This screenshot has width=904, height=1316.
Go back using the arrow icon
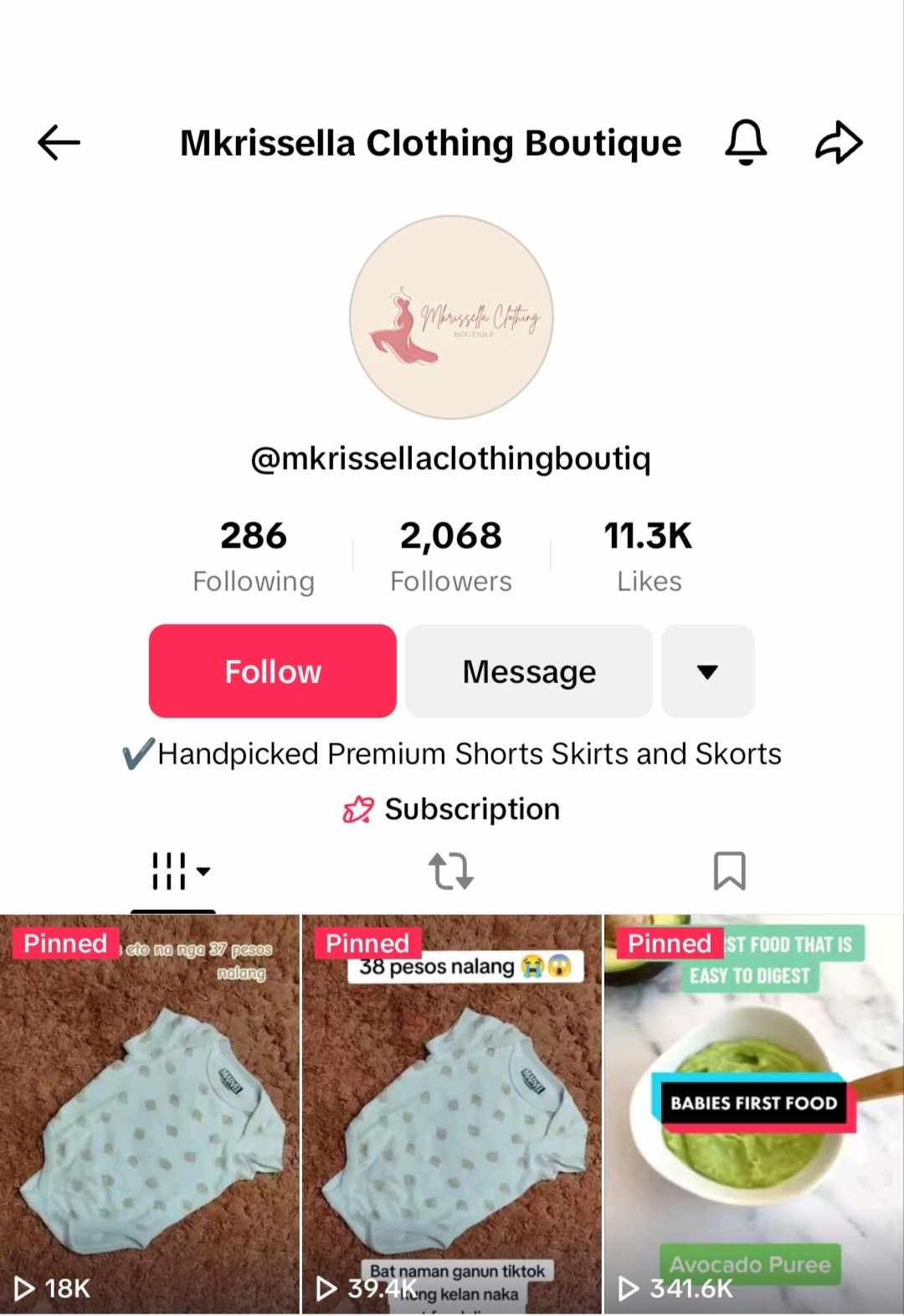(59, 142)
